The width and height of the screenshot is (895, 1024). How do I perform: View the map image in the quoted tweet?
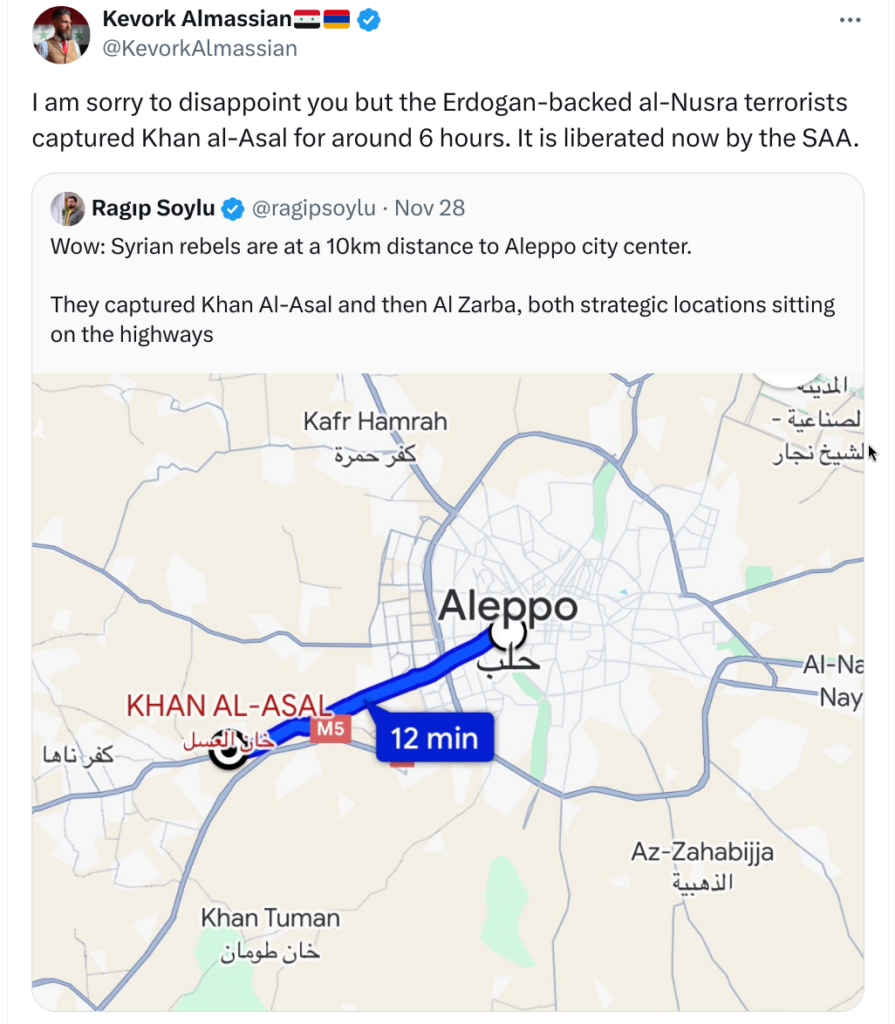coord(447,690)
